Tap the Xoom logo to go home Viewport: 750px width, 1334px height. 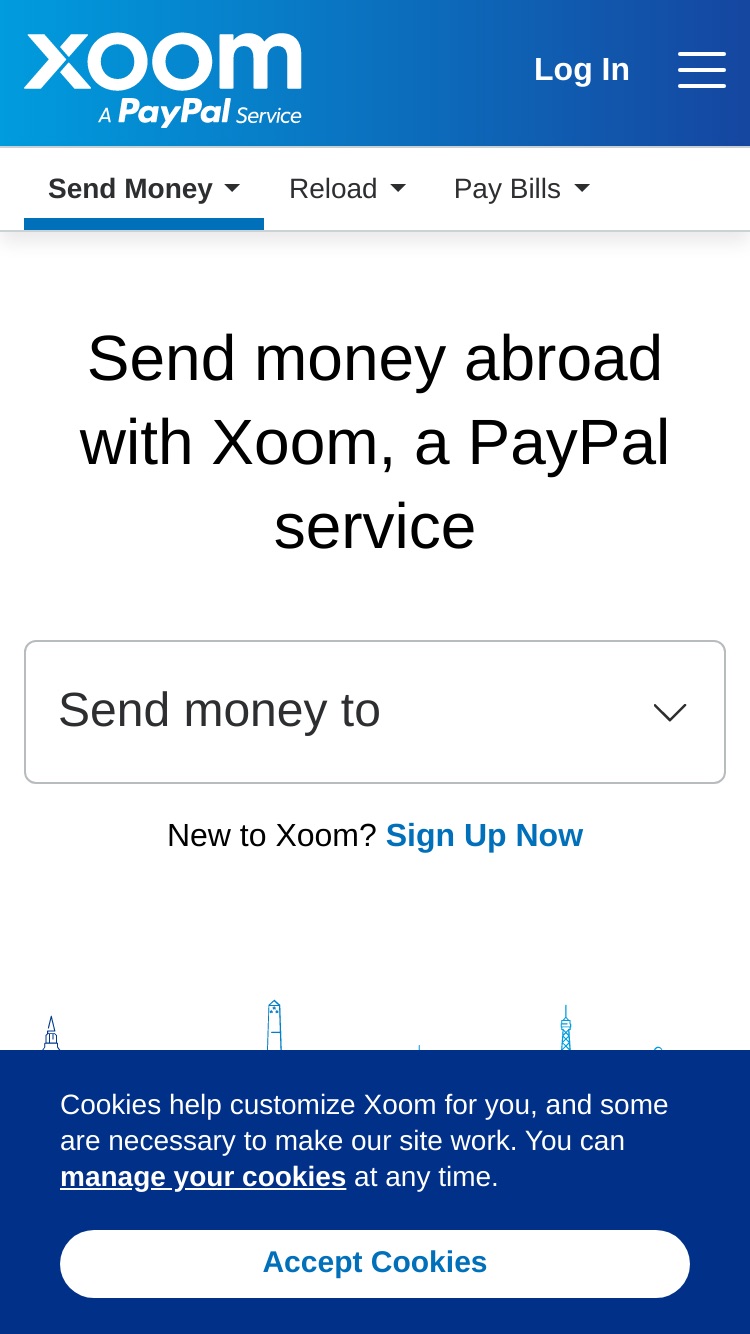(163, 79)
